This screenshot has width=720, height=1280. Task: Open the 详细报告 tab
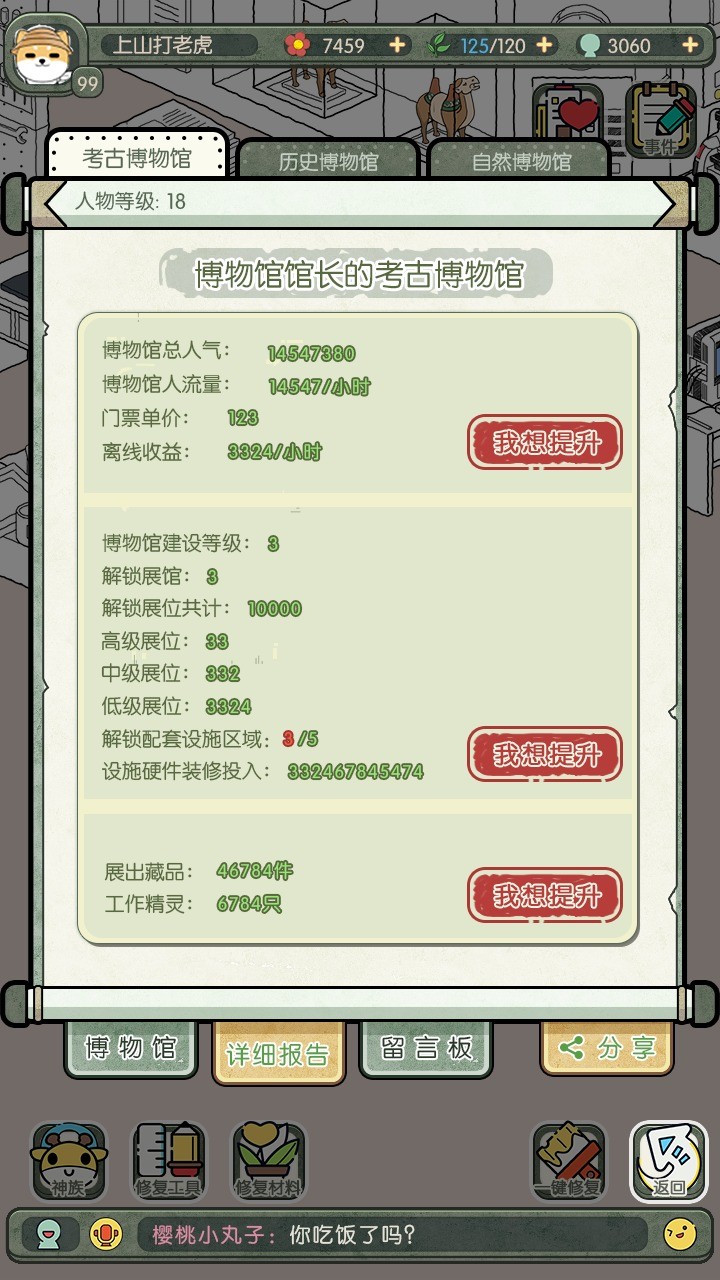coord(278,1054)
